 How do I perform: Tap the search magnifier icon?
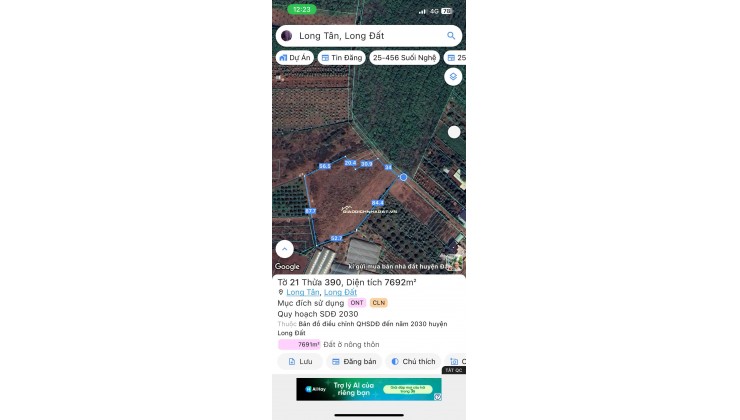coord(451,36)
